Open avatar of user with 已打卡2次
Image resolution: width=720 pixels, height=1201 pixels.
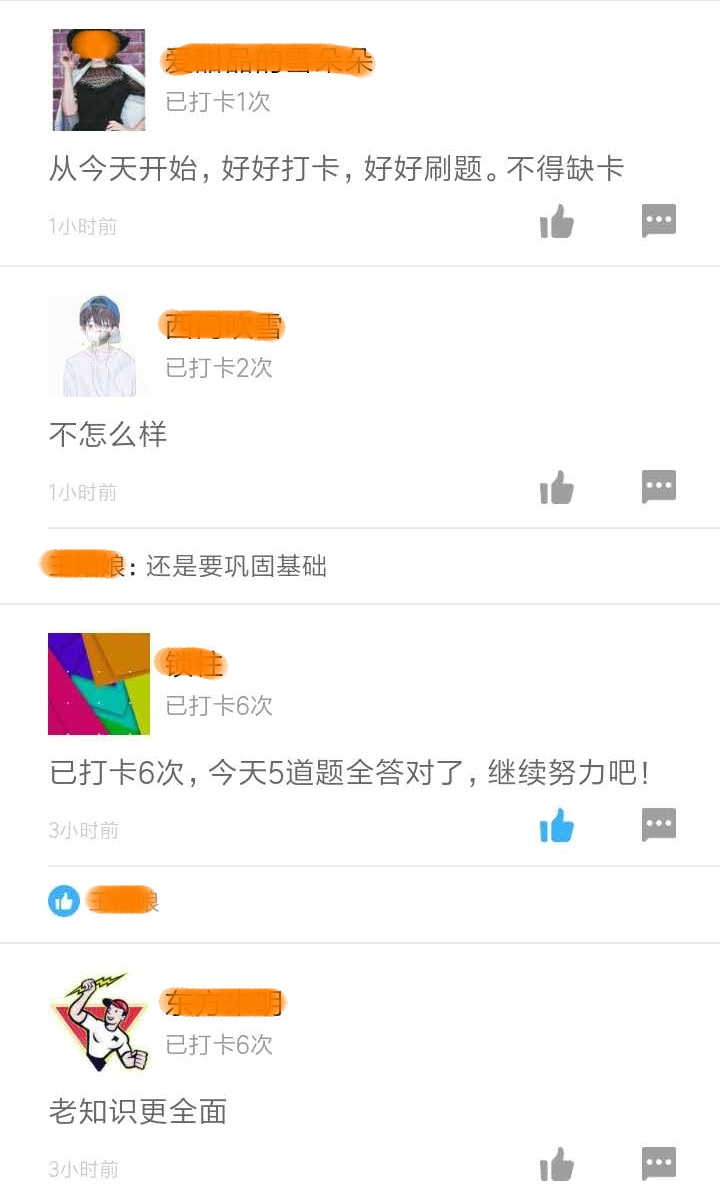pyautogui.click(x=99, y=346)
